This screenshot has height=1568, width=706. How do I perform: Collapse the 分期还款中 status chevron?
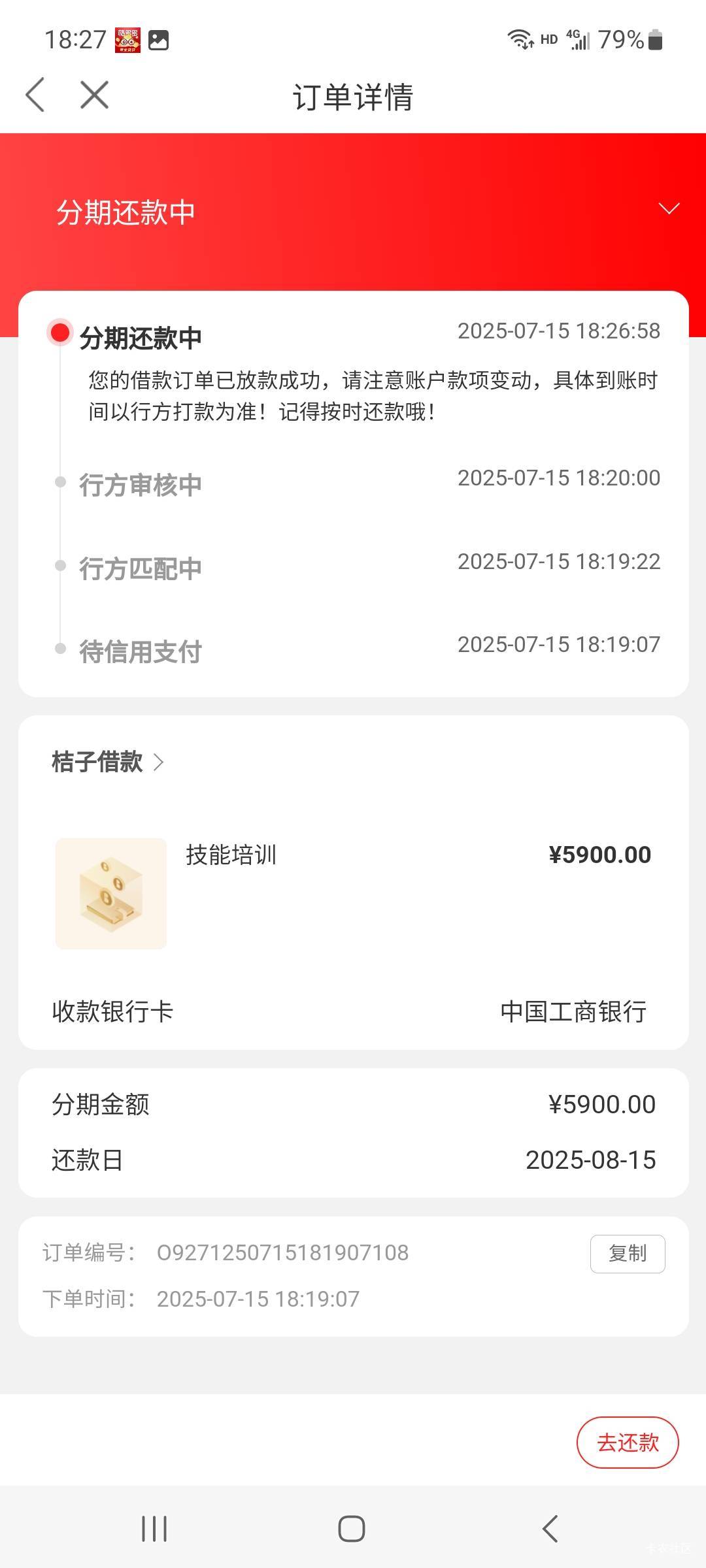point(669,208)
